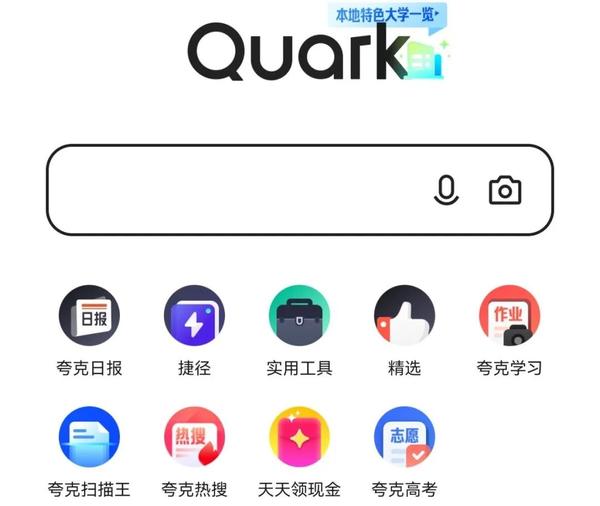600x506 pixels.
Task: Tap the Quark search box
Action: click(240, 190)
